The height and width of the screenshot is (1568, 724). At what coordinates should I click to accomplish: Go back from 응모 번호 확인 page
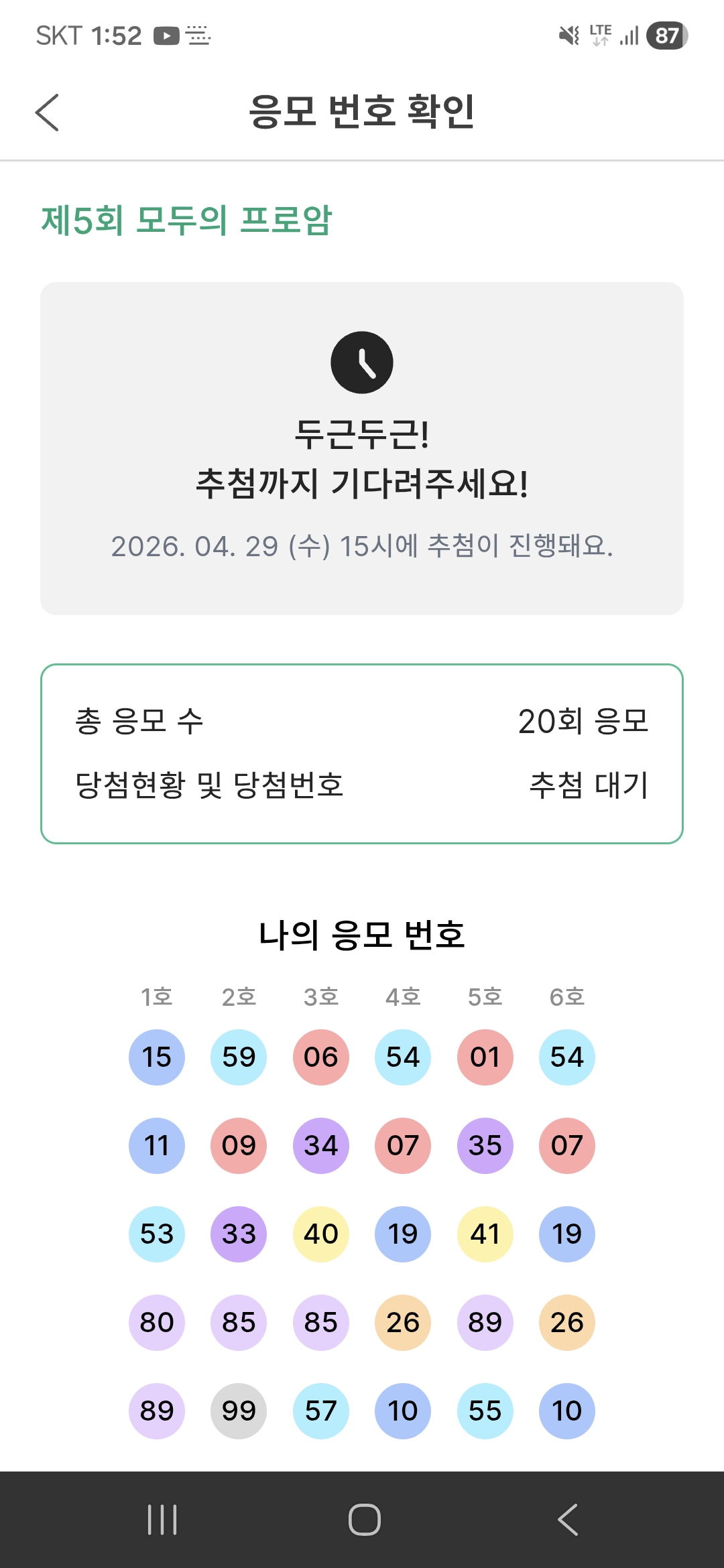(x=47, y=112)
